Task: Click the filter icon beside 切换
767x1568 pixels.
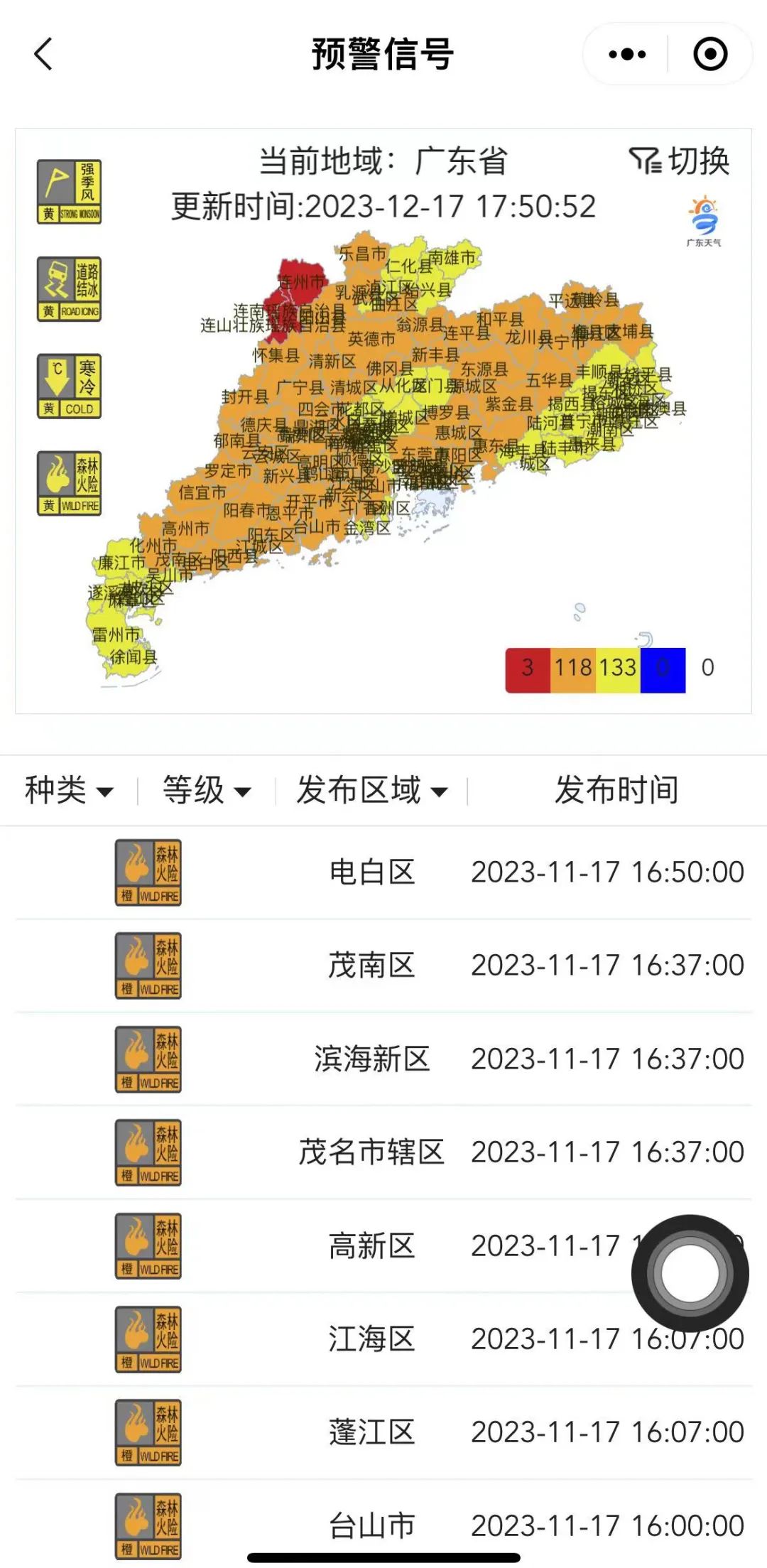Action: (x=648, y=161)
